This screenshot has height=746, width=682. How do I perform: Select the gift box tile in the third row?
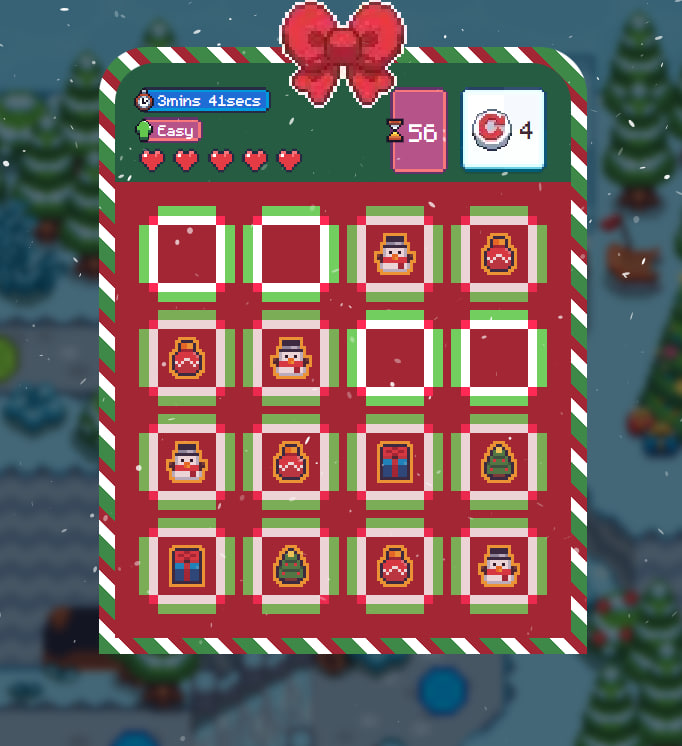(395, 462)
